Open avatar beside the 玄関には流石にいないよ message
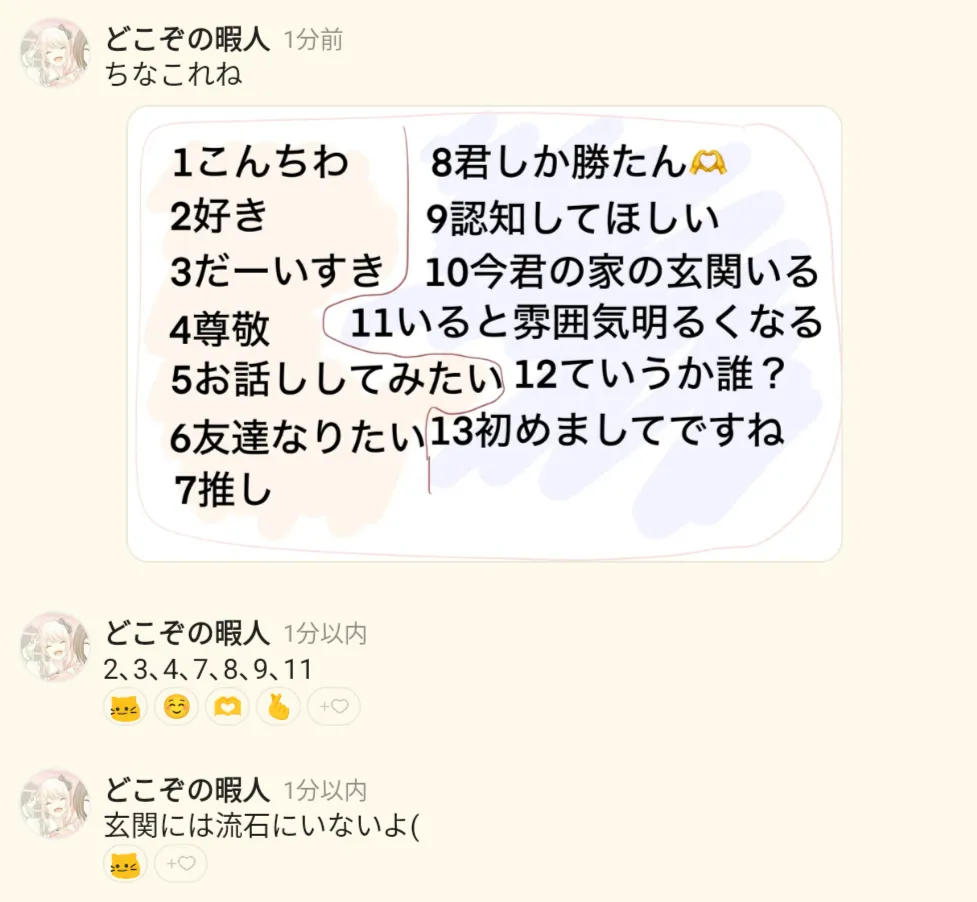 pyautogui.click(x=56, y=804)
